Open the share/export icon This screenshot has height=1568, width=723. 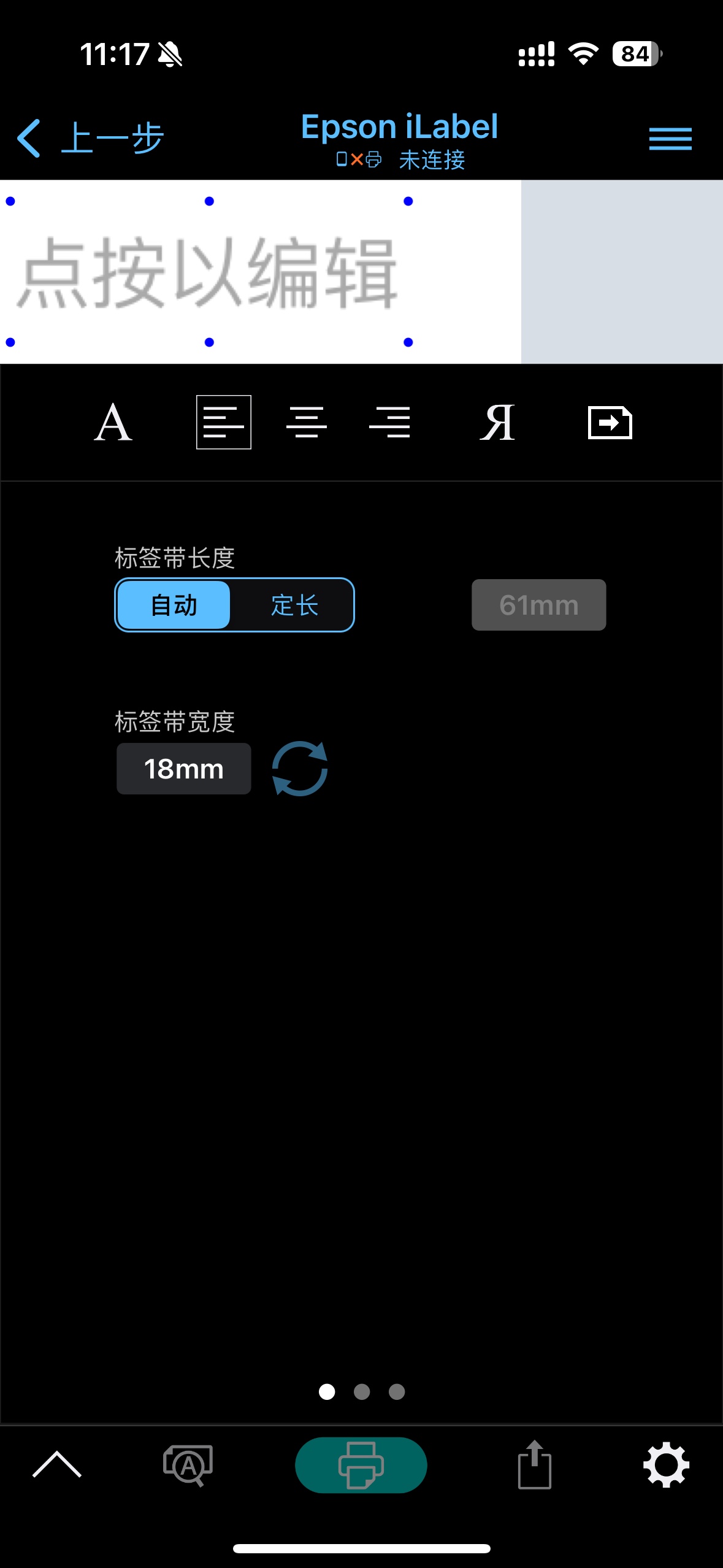click(x=535, y=1464)
